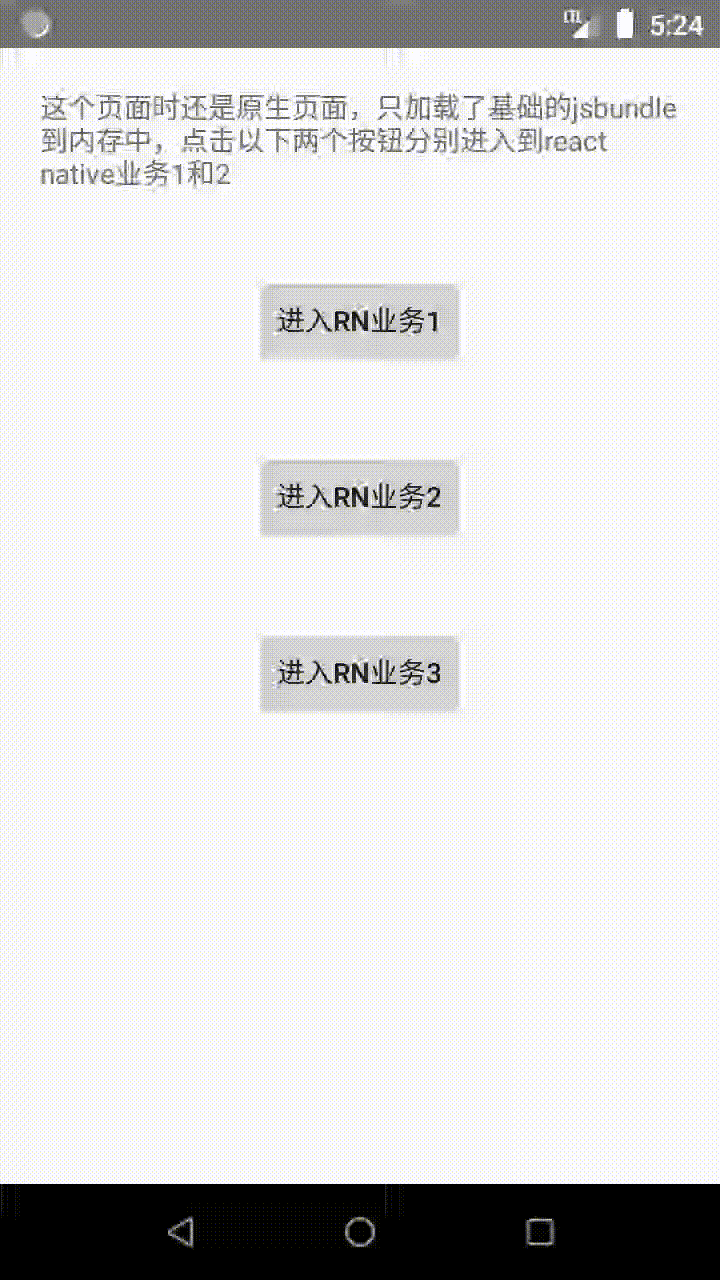Select the 进入RN业务3 button
This screenshot has height=1280, width=720.
point(359,673)
